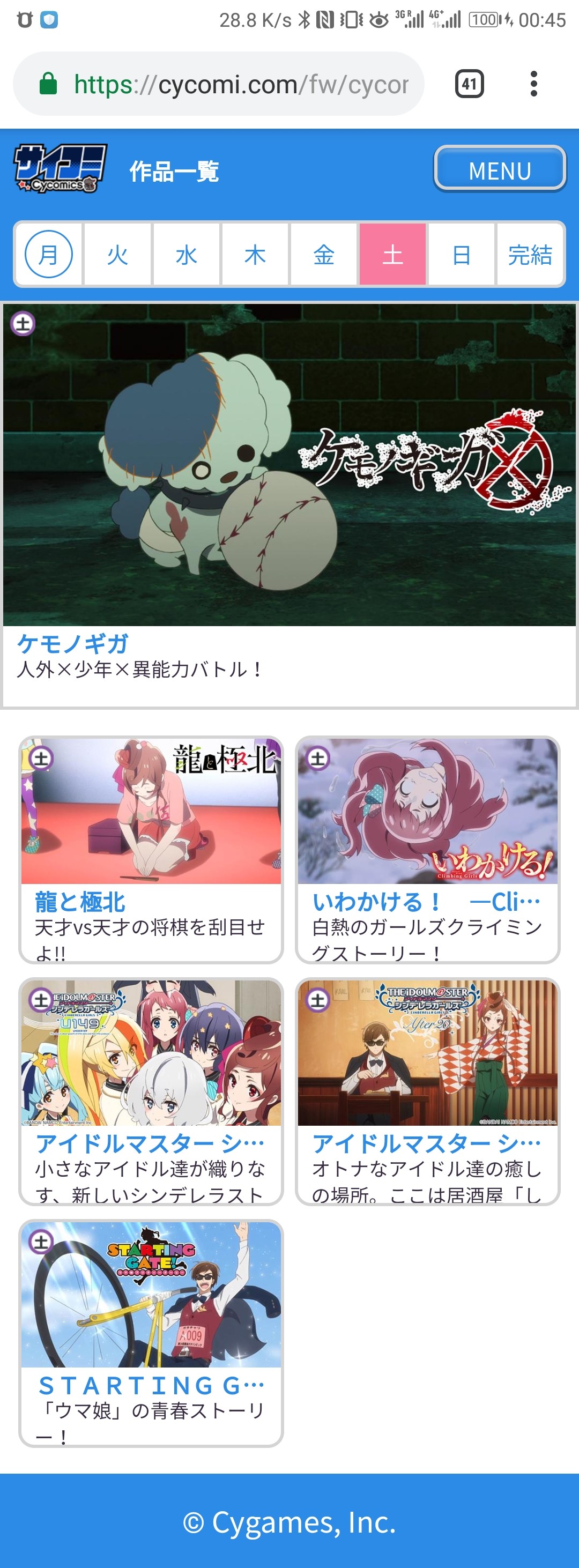
Task: Open the browser tab switcher showing 41
Action: point(469,84)
